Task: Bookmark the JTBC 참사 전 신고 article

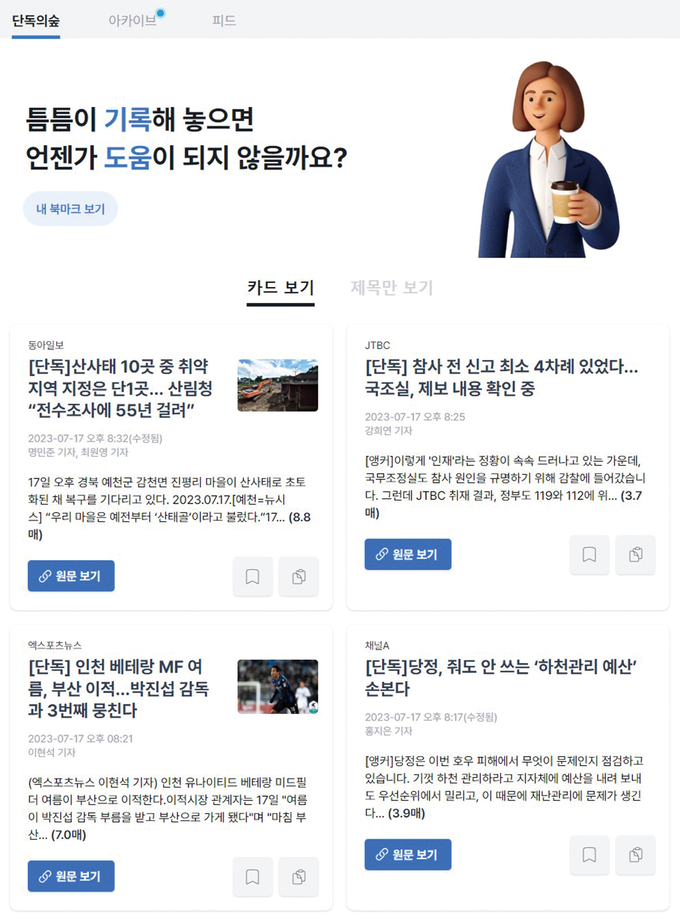Action: pos(589,555)
